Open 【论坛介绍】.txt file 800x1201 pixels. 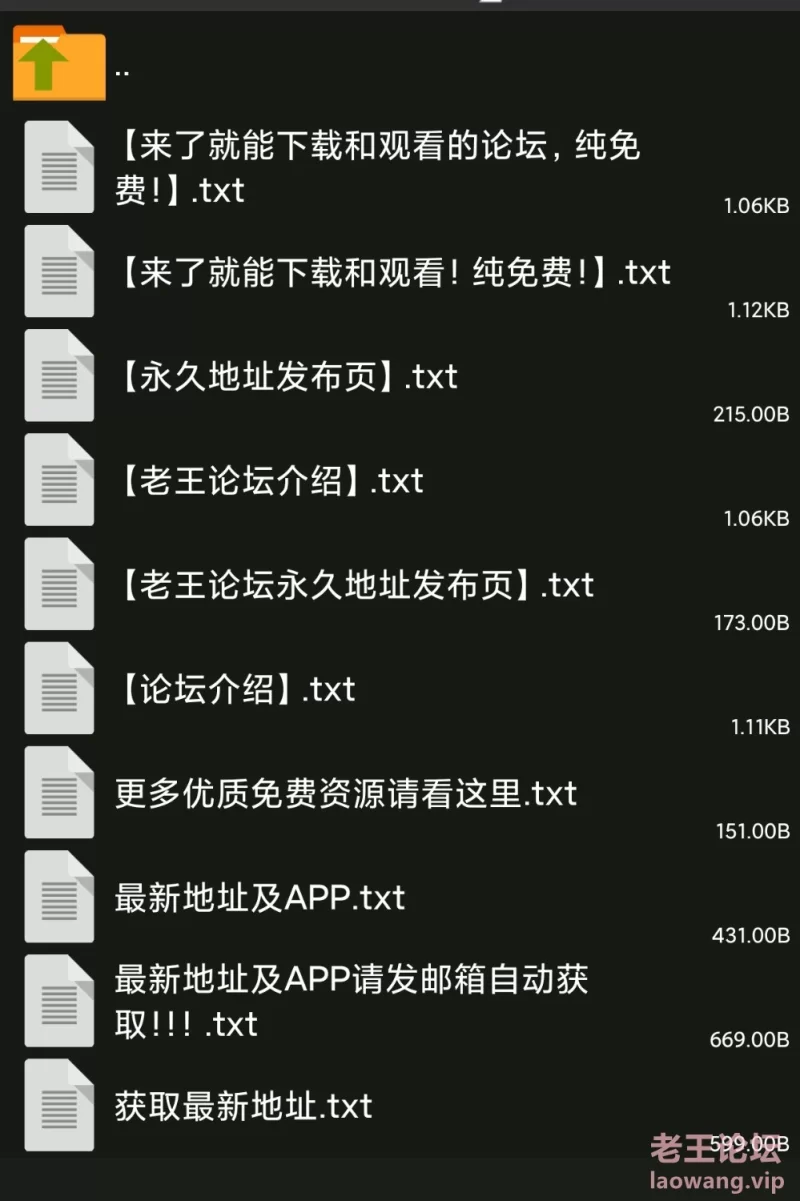click(x=235, y=689)
